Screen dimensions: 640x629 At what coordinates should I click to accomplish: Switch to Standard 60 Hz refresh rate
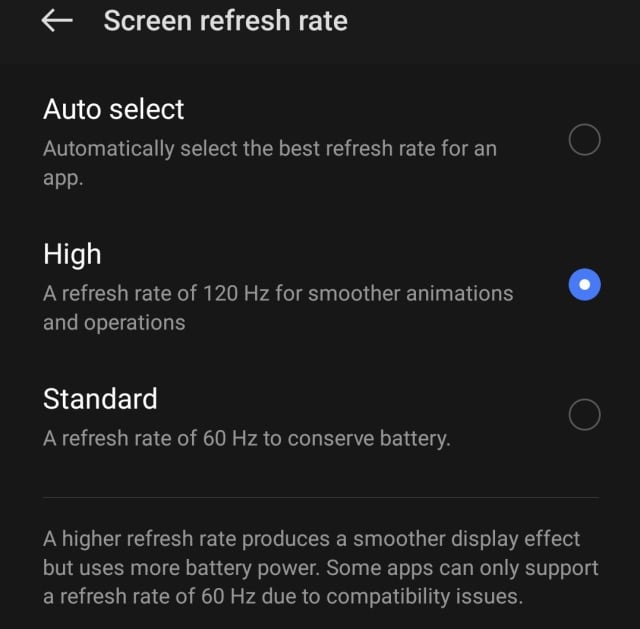tap(584, 413)
